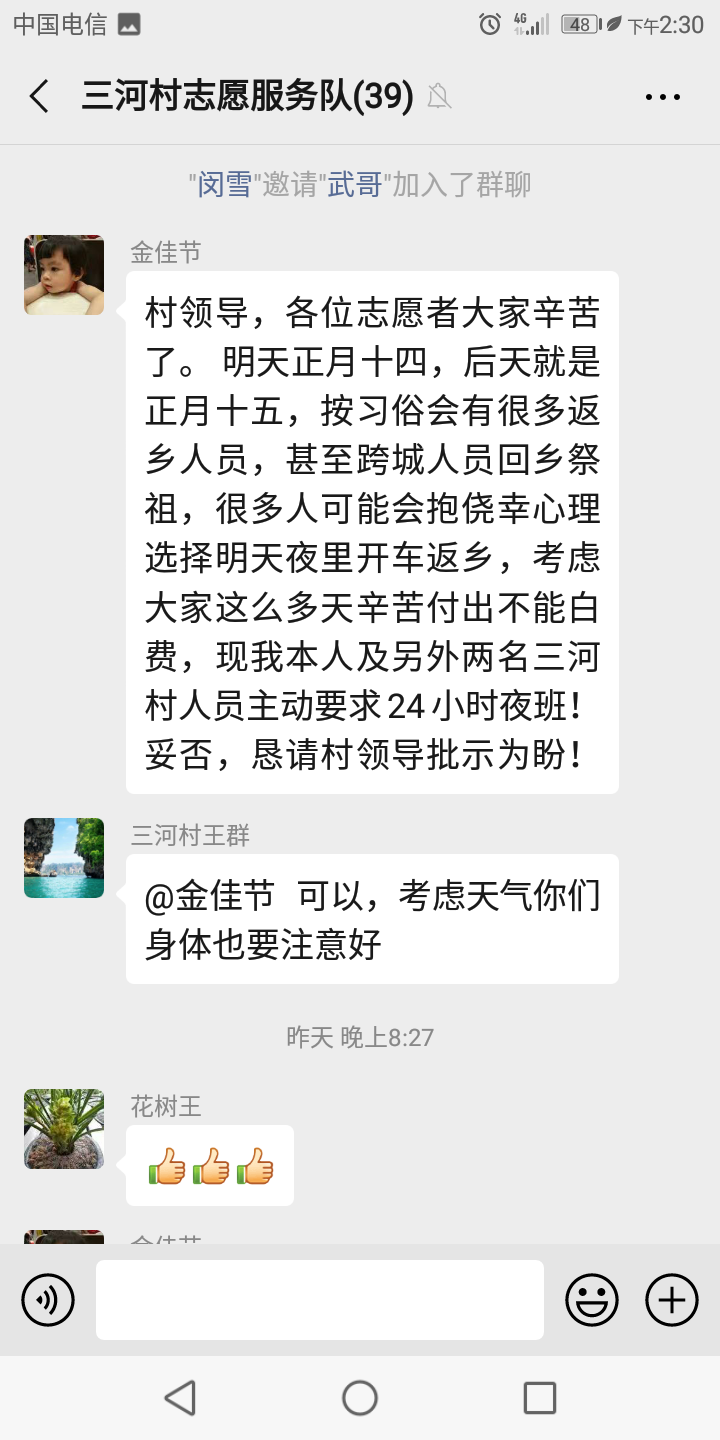Switch to voice message input
Image resolution: width=720 pixels, height=1440 pixels.
click(x=48, y=1300)
